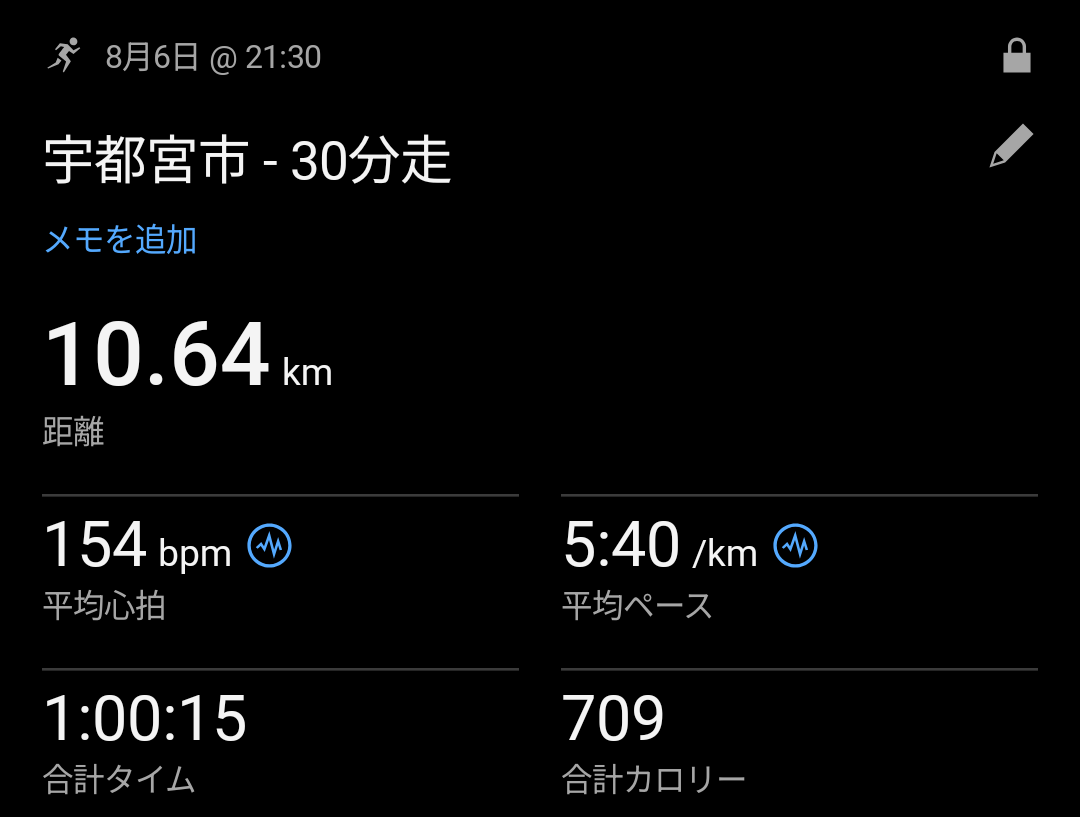Viewport: 1080px width, 817px height.
Task: Open privacy settings via the lock icon
Action: (x=1016, y=57)
